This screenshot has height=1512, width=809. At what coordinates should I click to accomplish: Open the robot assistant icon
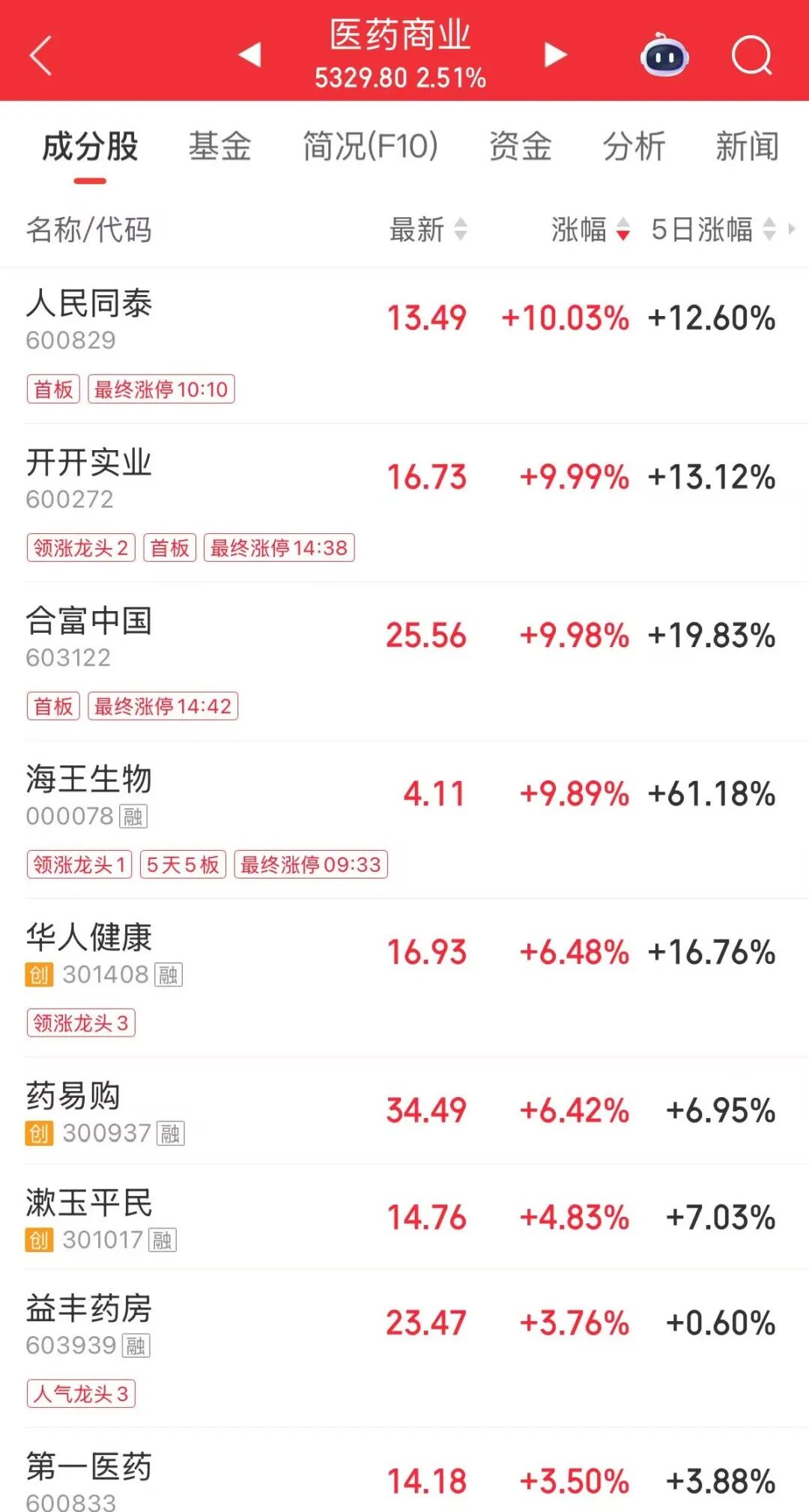click(664, 55)
